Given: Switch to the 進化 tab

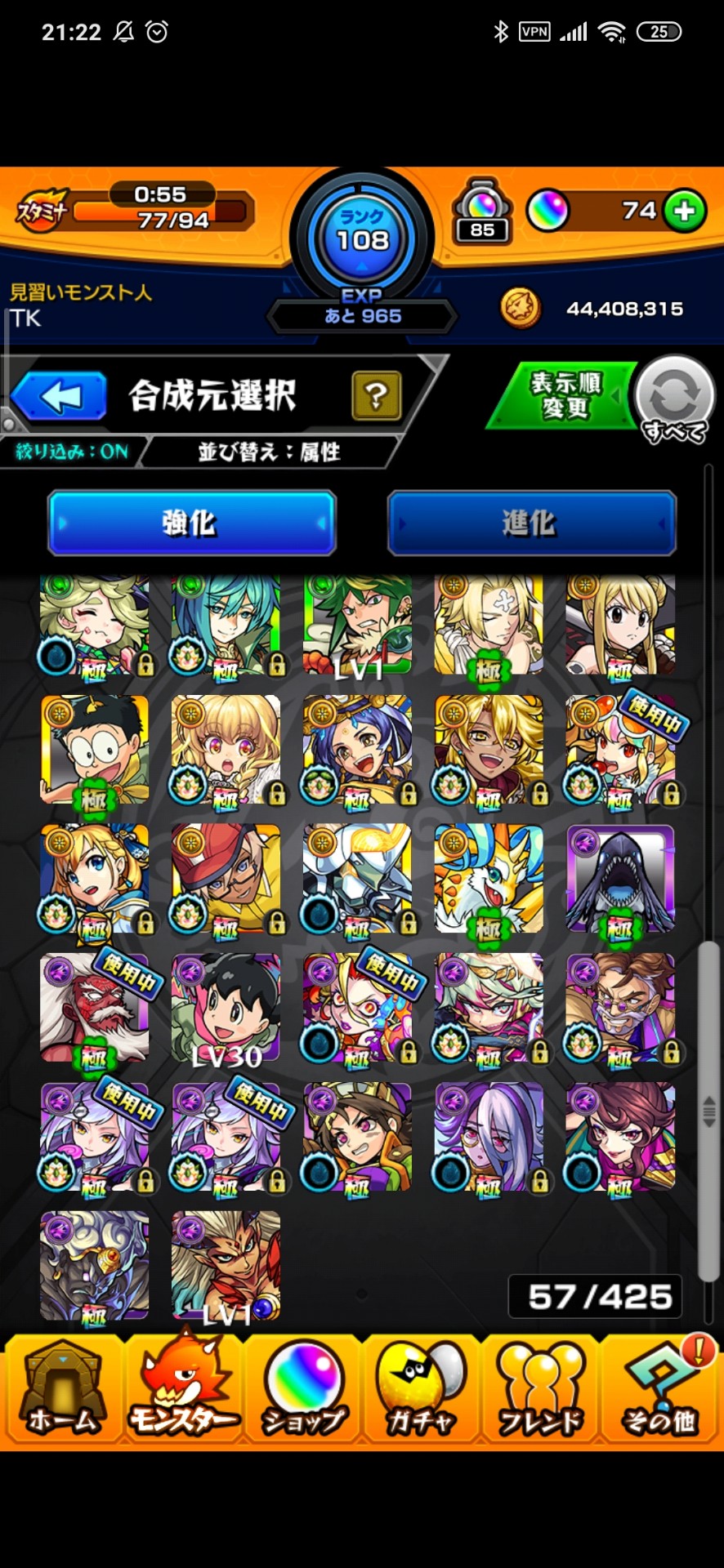Looking at the screenshot, I should point(531,523).
